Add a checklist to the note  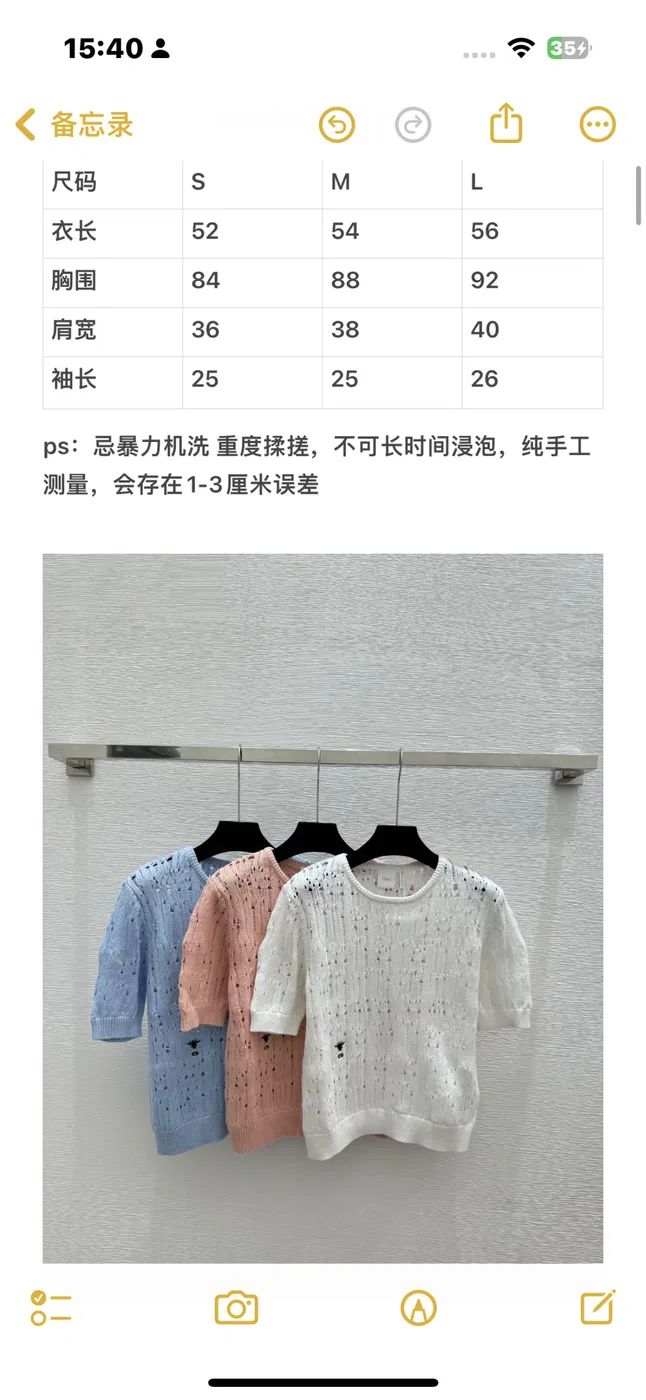(x=50, y=1308)
